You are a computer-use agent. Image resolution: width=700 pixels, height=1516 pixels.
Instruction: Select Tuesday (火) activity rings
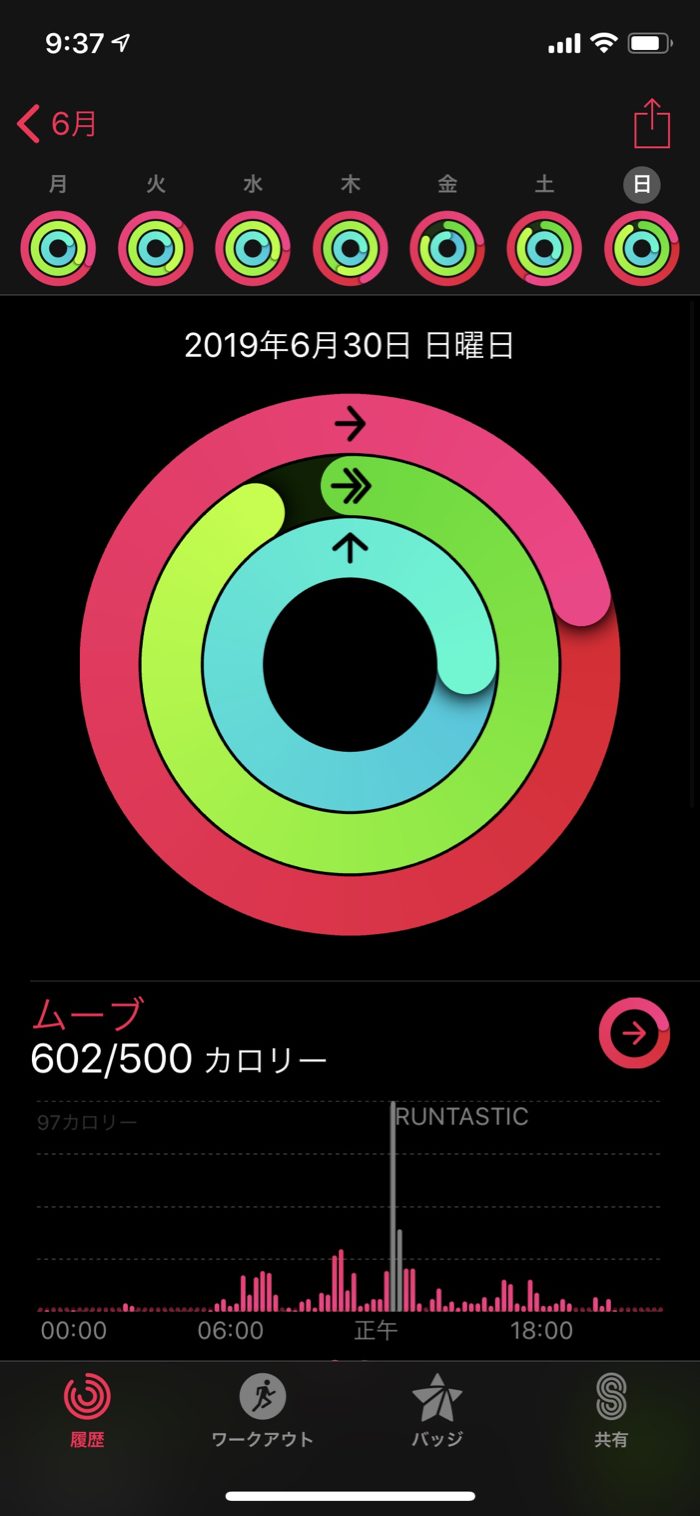point(155,249)
